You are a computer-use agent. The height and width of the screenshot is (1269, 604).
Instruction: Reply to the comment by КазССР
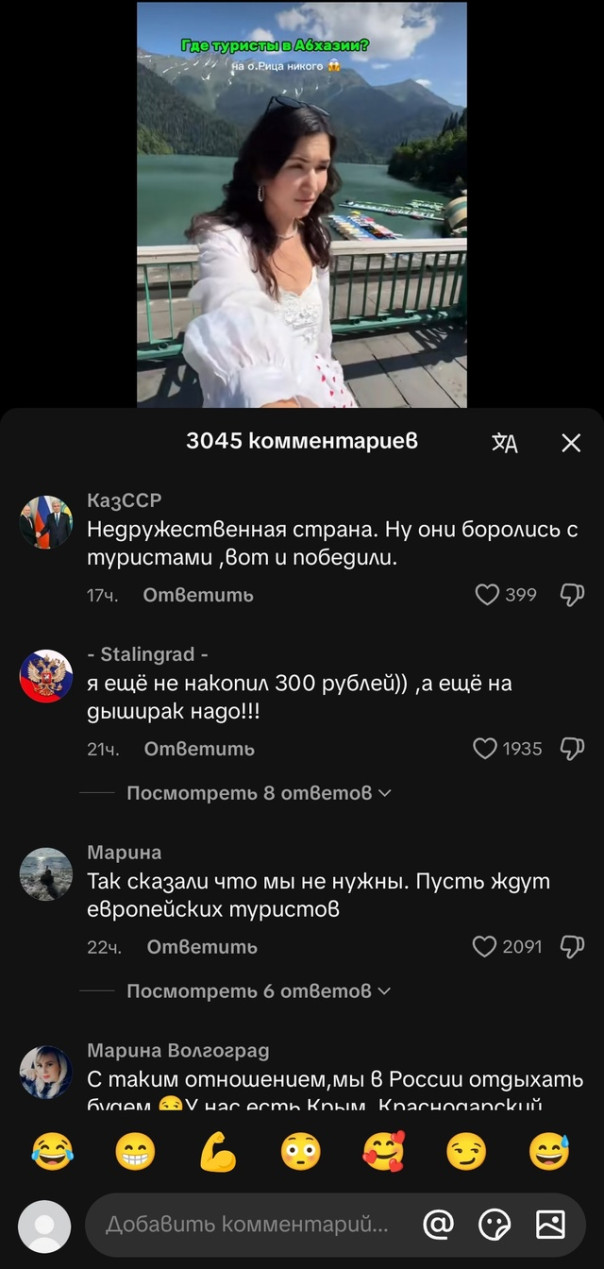point(198,595)
